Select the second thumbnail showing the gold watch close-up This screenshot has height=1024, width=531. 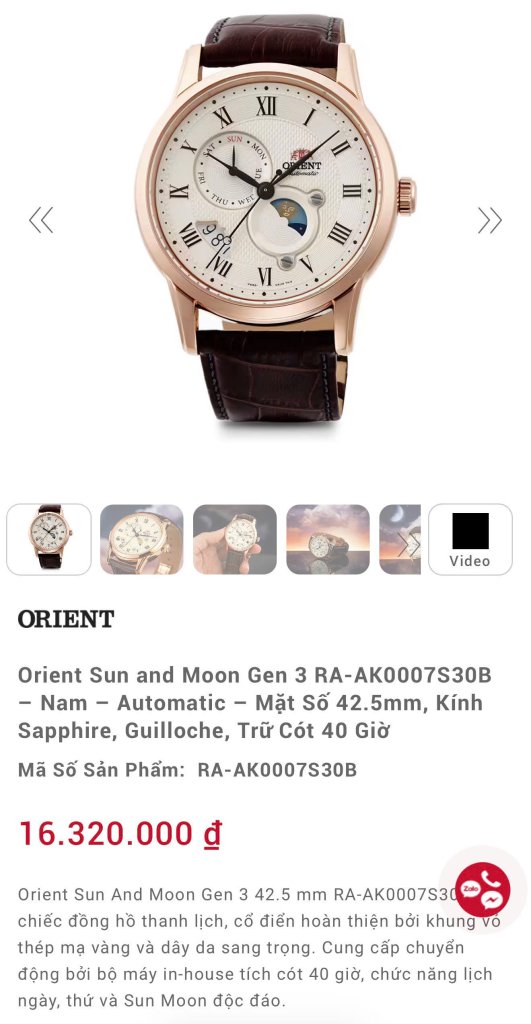142,539
